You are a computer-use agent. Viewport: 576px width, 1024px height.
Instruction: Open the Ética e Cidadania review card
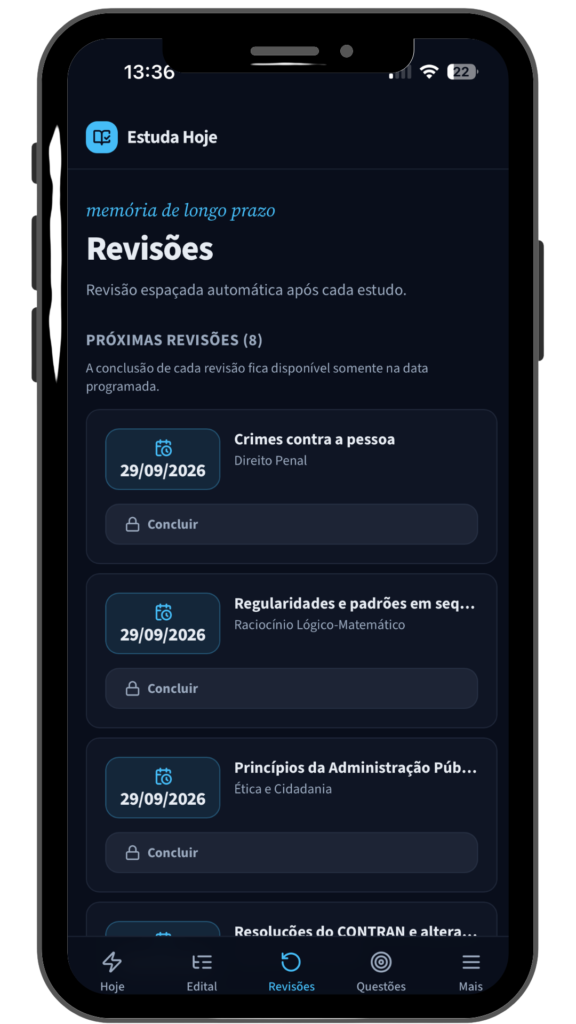291,815
